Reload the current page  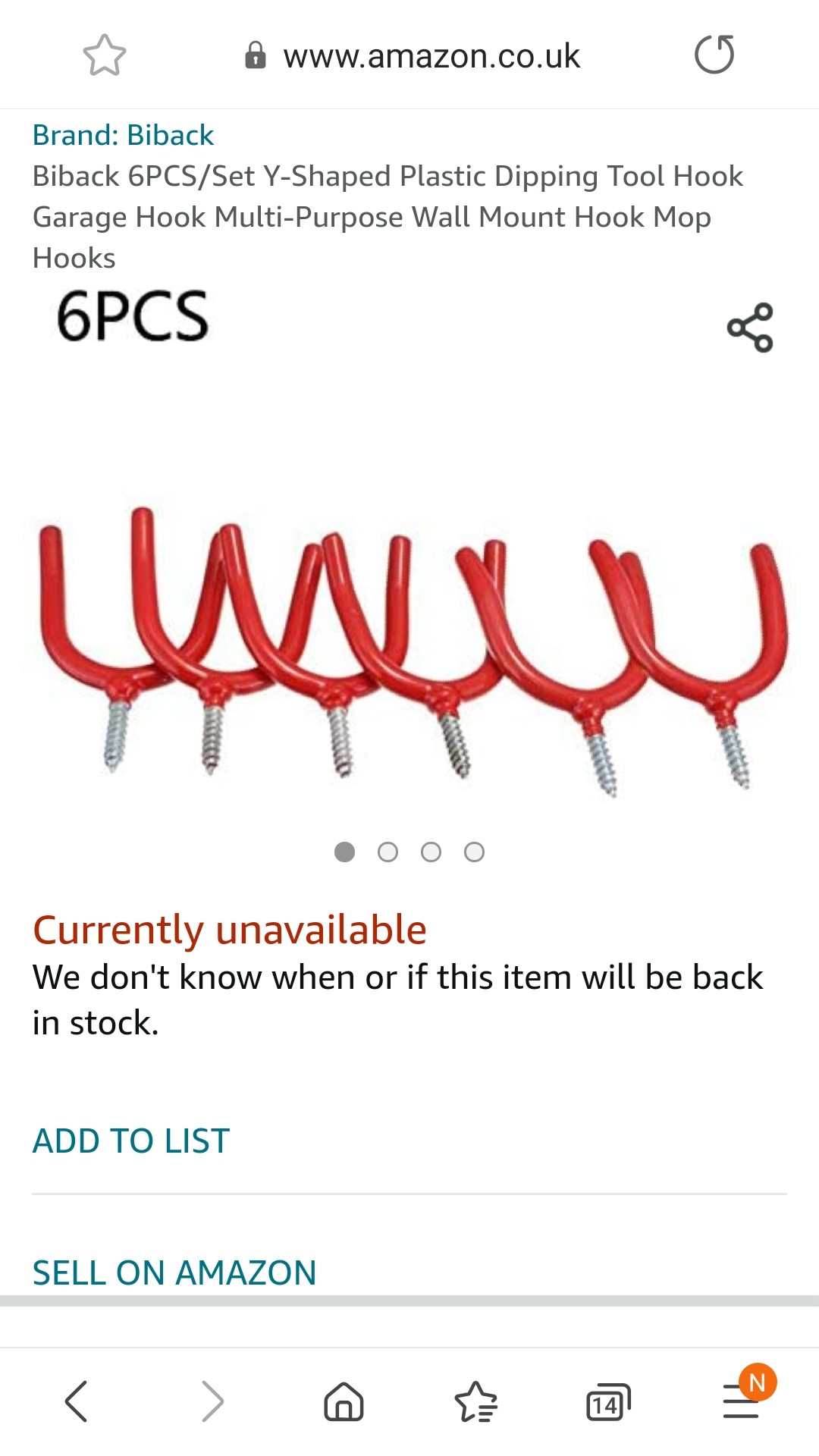(714, 55)
